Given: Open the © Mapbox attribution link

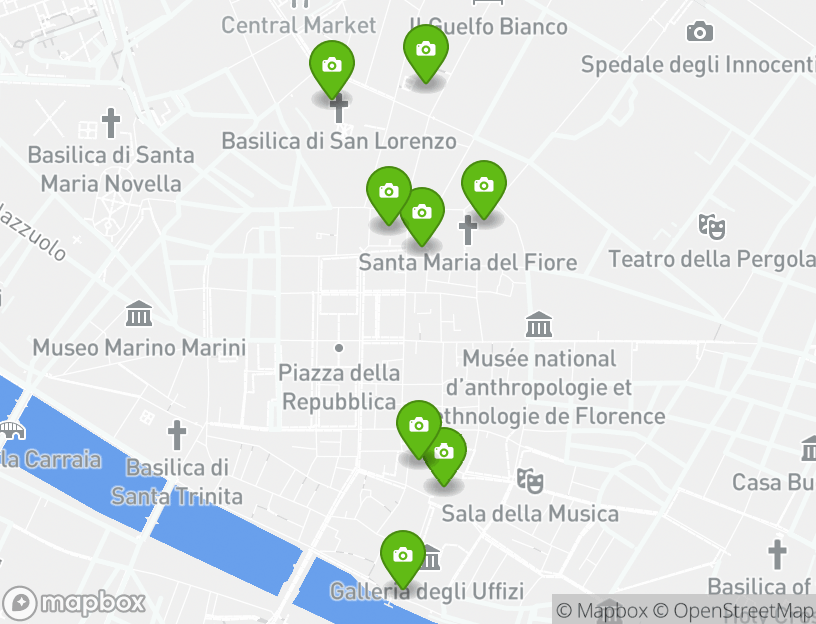Looking at the screenshot, I should [602, 610].
